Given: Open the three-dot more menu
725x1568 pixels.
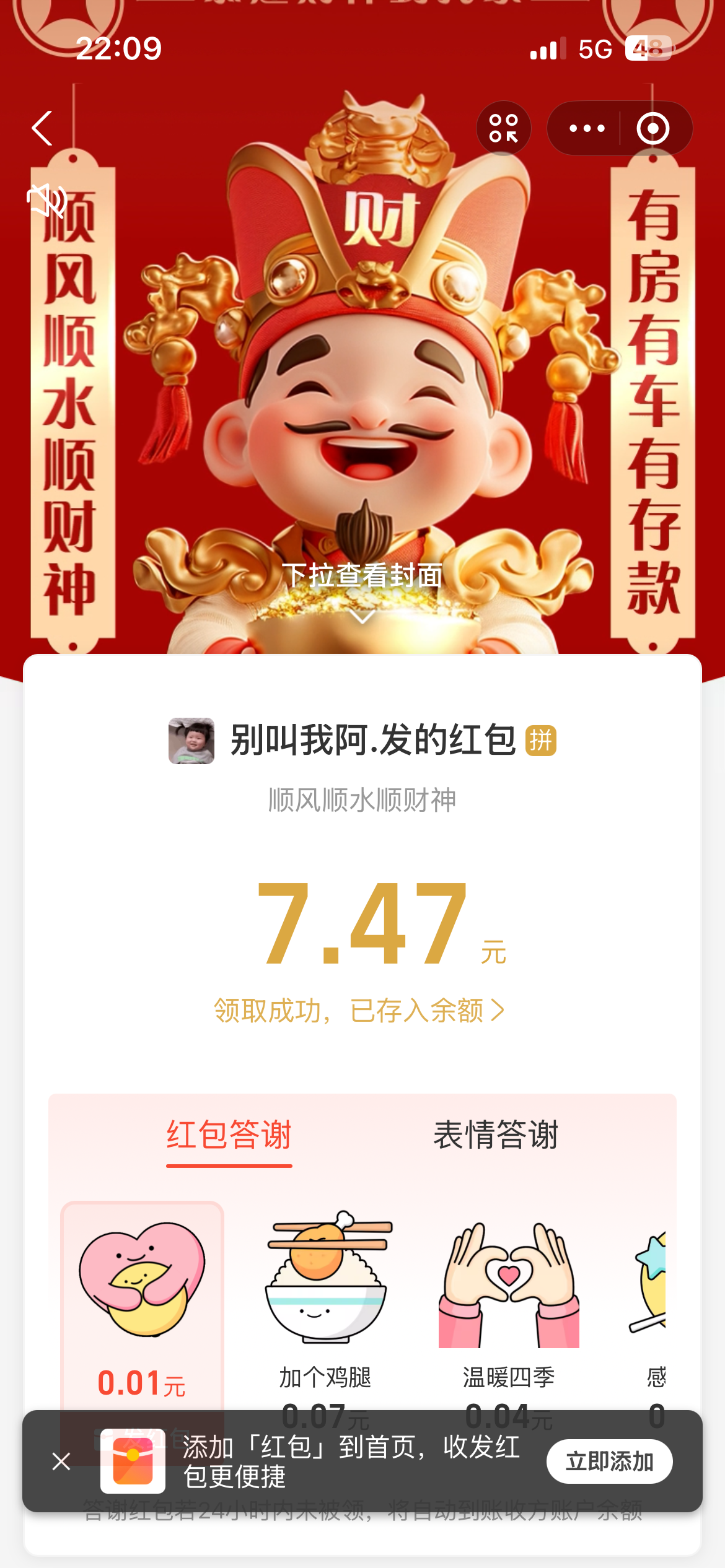Looking at the screenshot, I should (586, 128).
